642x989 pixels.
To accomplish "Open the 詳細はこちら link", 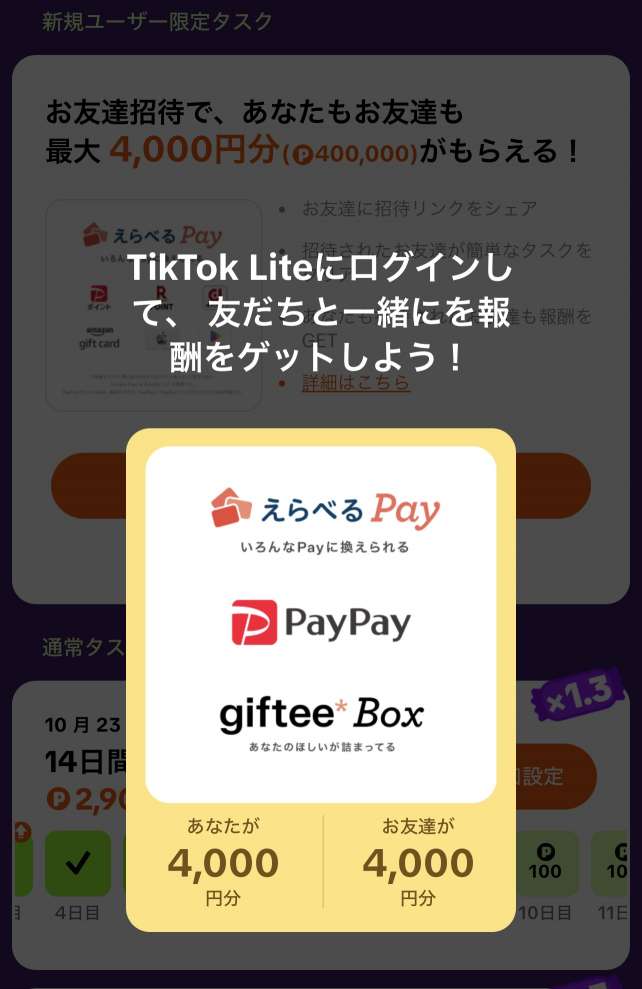I will click(x=356, y=382).
